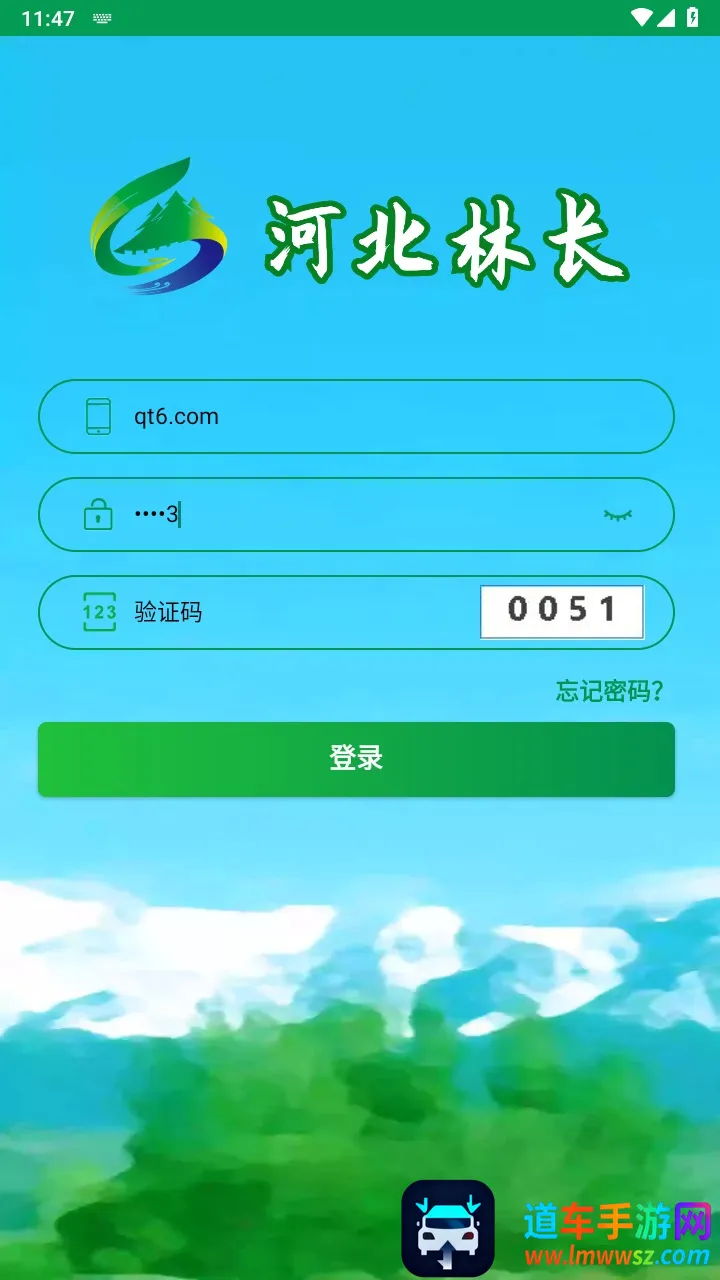Screen dimensions: 720x1280
Task: Tap the 验证码 verification code field
Action: coord(300,612)
